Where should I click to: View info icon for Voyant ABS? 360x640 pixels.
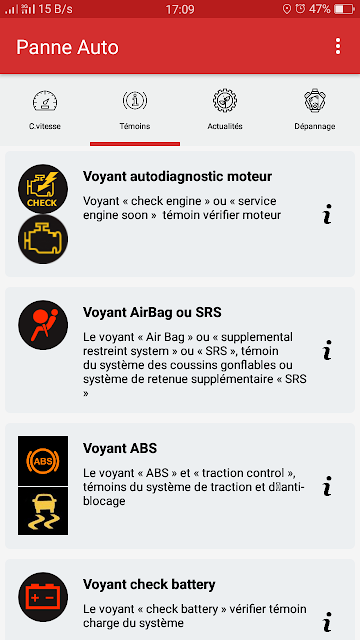(x=327, y=486)
